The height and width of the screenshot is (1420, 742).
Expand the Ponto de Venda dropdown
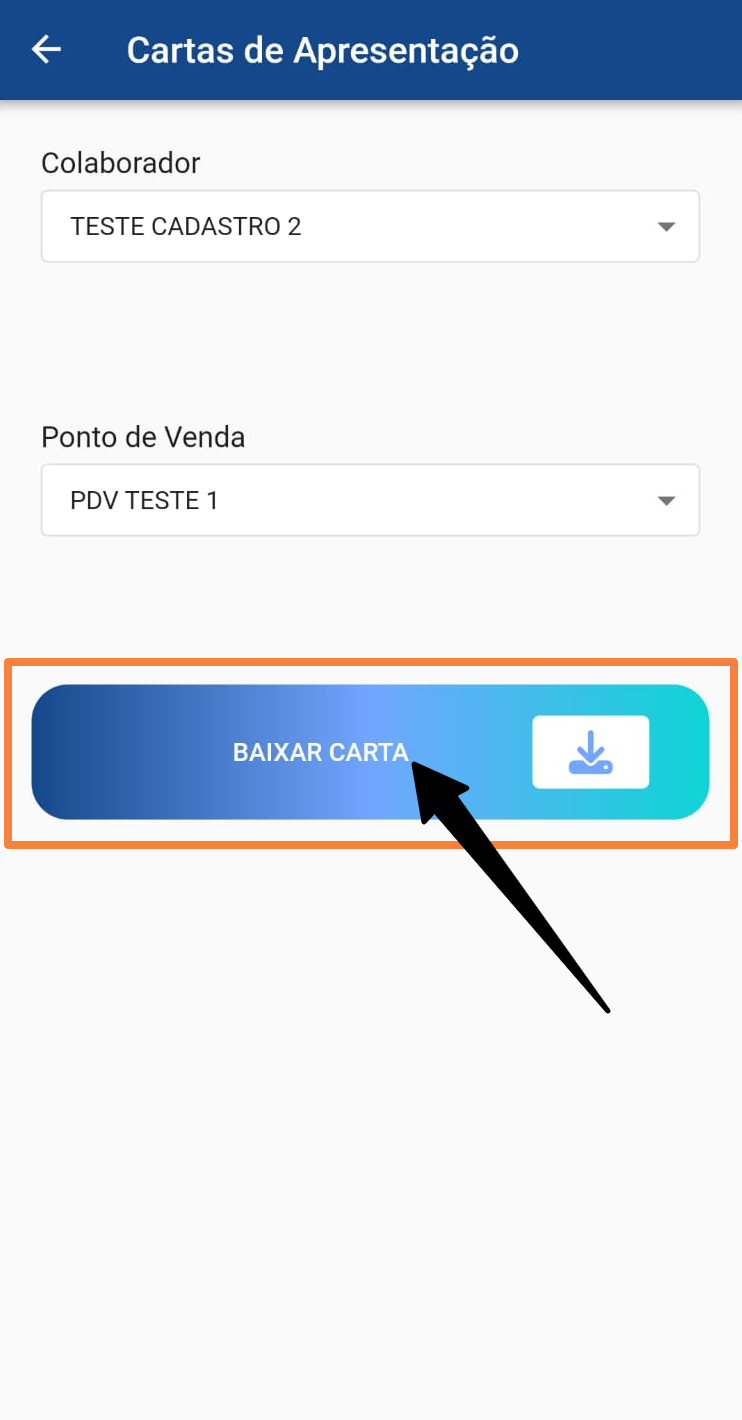tap(370, 500)
